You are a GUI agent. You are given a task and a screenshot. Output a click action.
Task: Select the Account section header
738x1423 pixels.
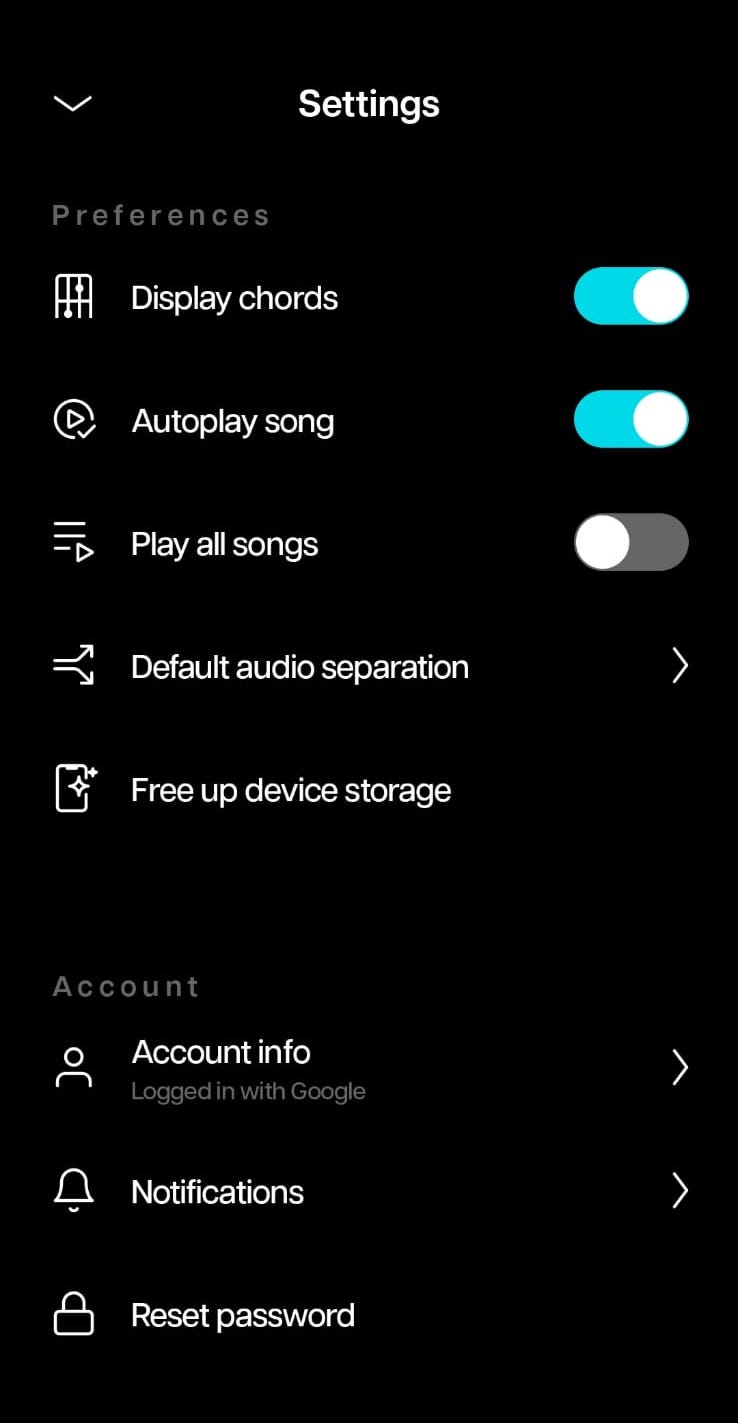(126, 986)
